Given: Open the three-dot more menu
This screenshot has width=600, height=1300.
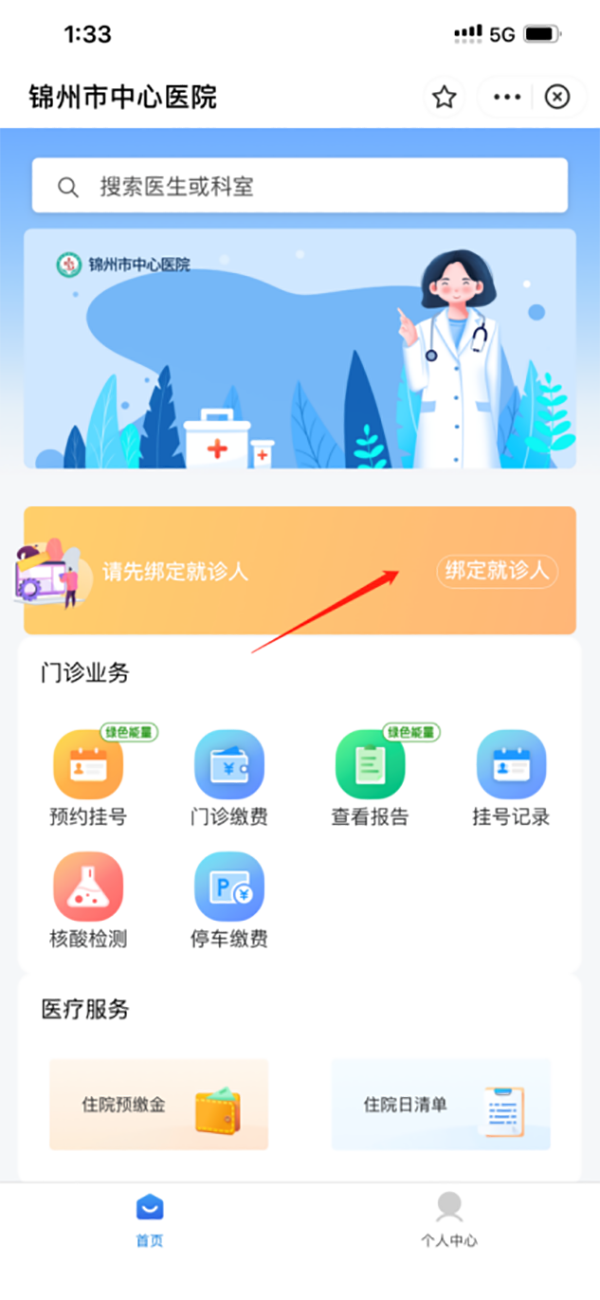Looking at the screenshot, I should 507,97.
